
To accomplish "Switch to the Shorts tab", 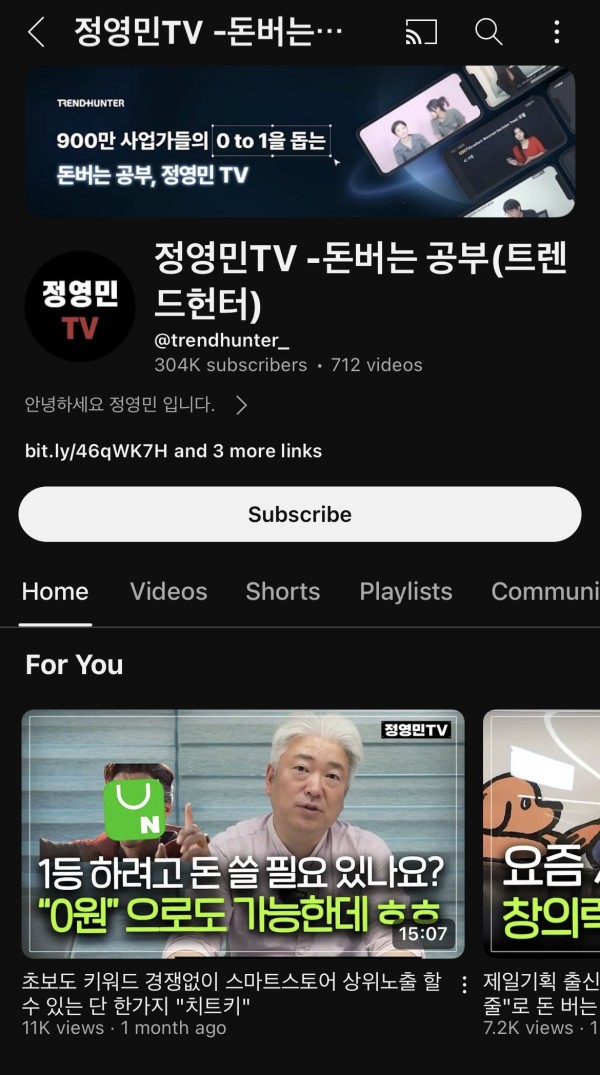I will click(283, 592).
